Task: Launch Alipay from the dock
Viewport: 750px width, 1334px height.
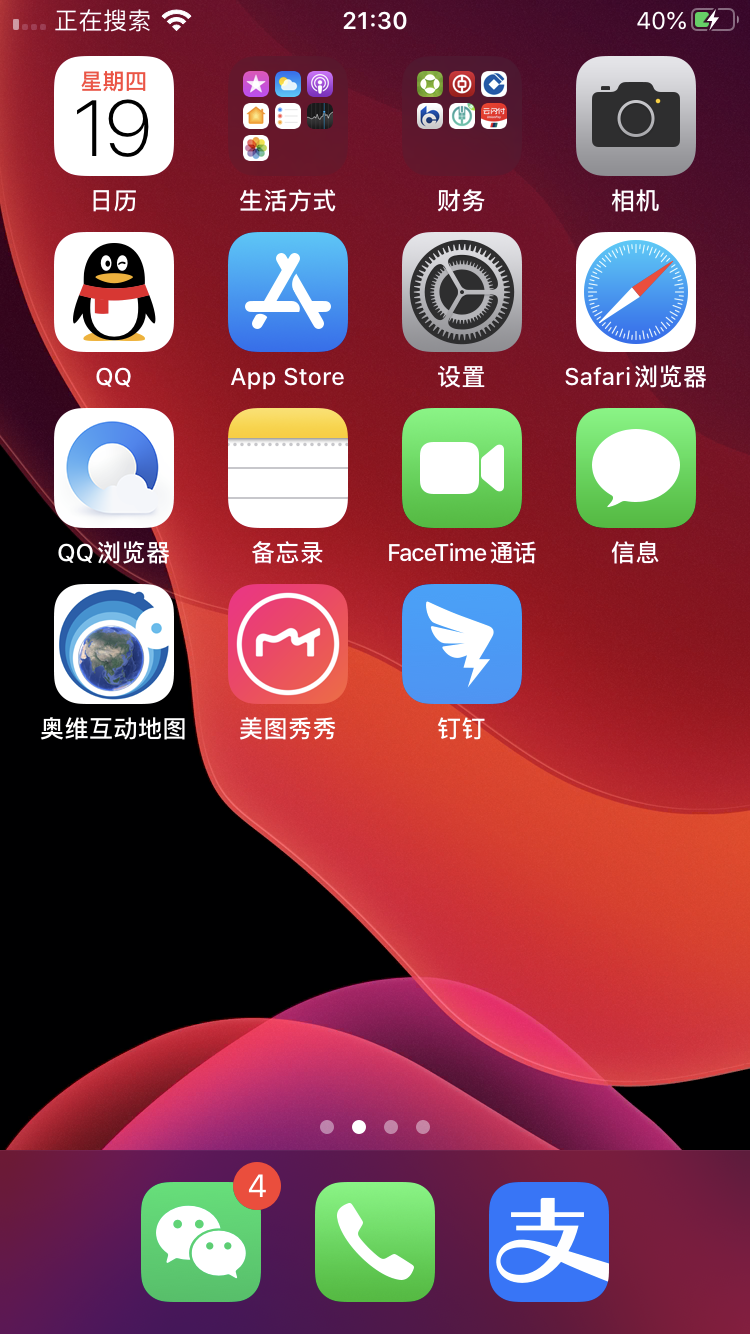Action: (x=549, y=1242)
